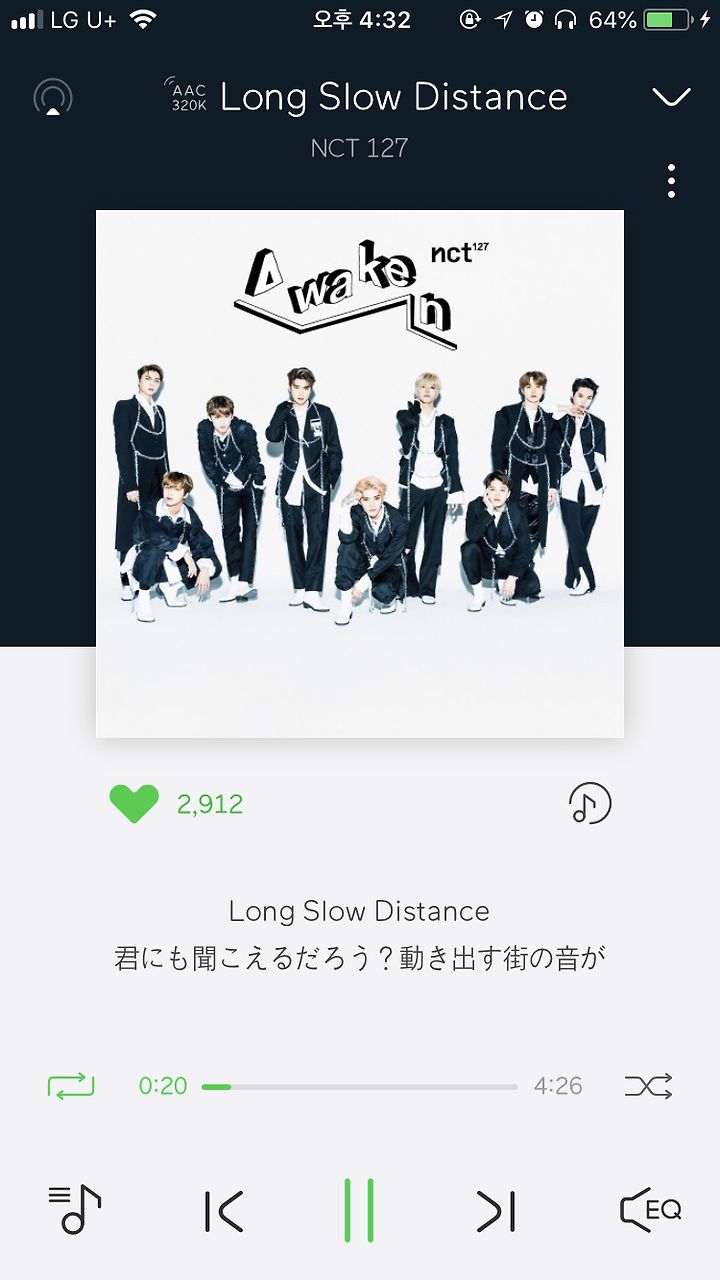Open the AirPlay casting icon
720x1280 pixels.
coord(53,97)
